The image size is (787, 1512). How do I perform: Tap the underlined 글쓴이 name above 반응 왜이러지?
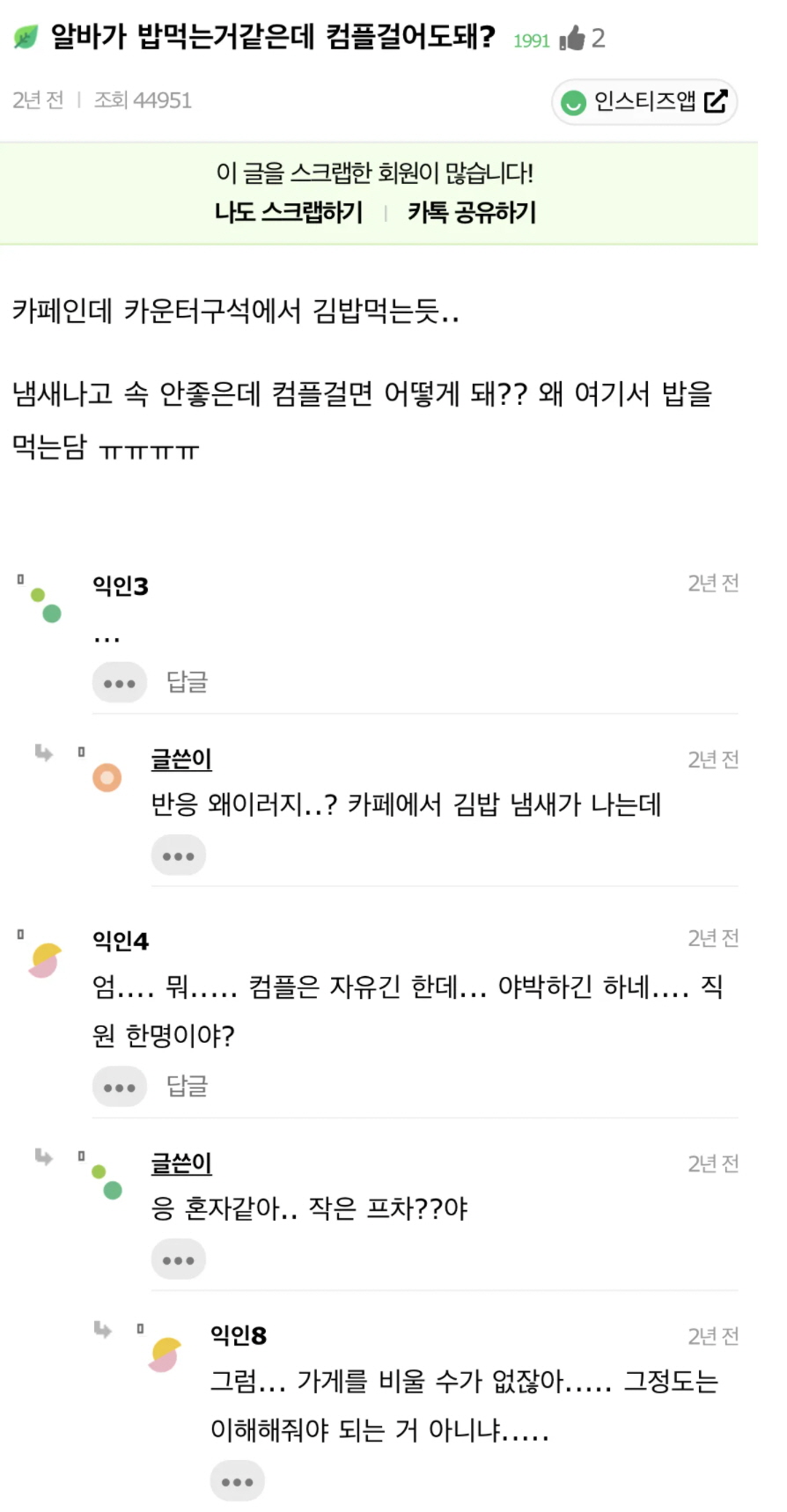pyautogui.click(x=181, y=759)
